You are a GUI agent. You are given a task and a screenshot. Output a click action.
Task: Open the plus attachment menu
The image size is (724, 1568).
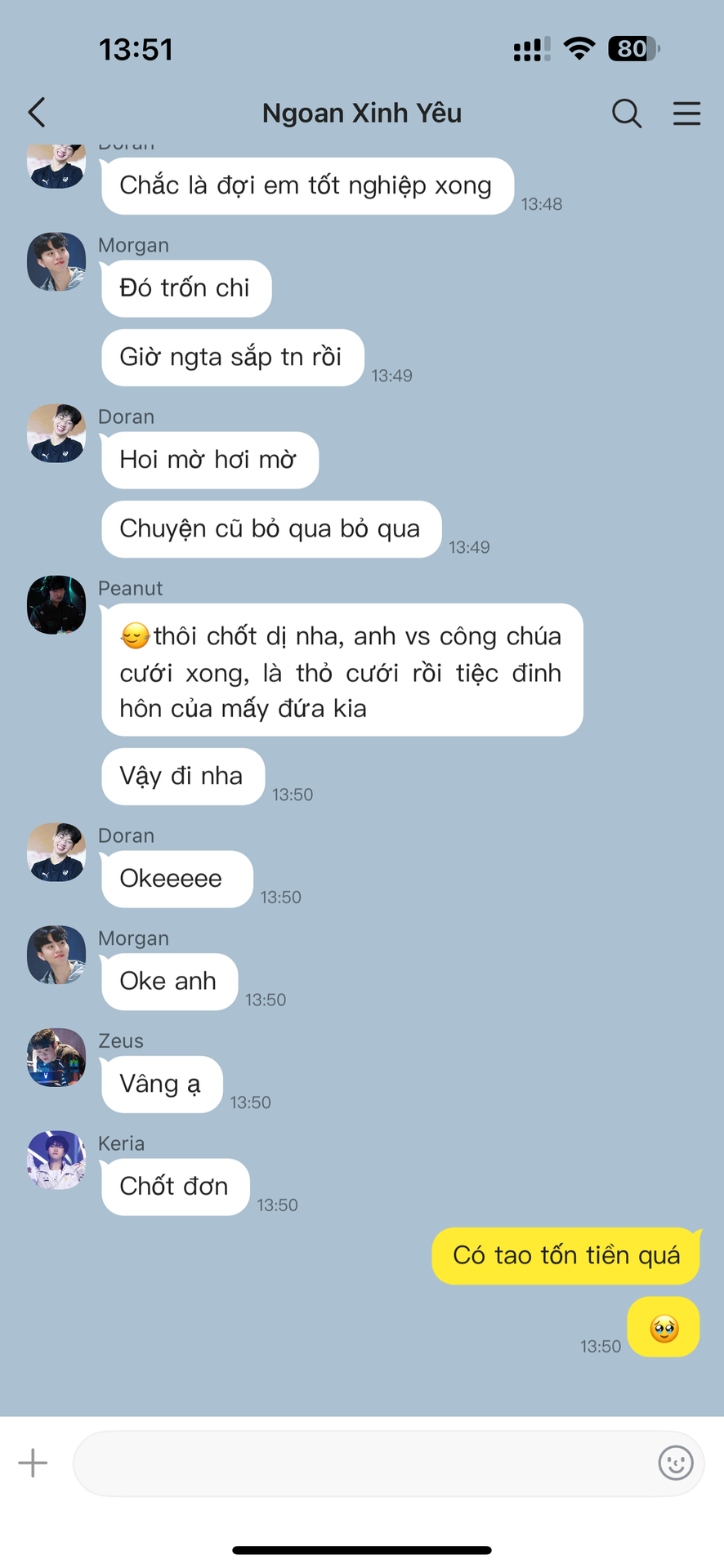(33, 1463)
